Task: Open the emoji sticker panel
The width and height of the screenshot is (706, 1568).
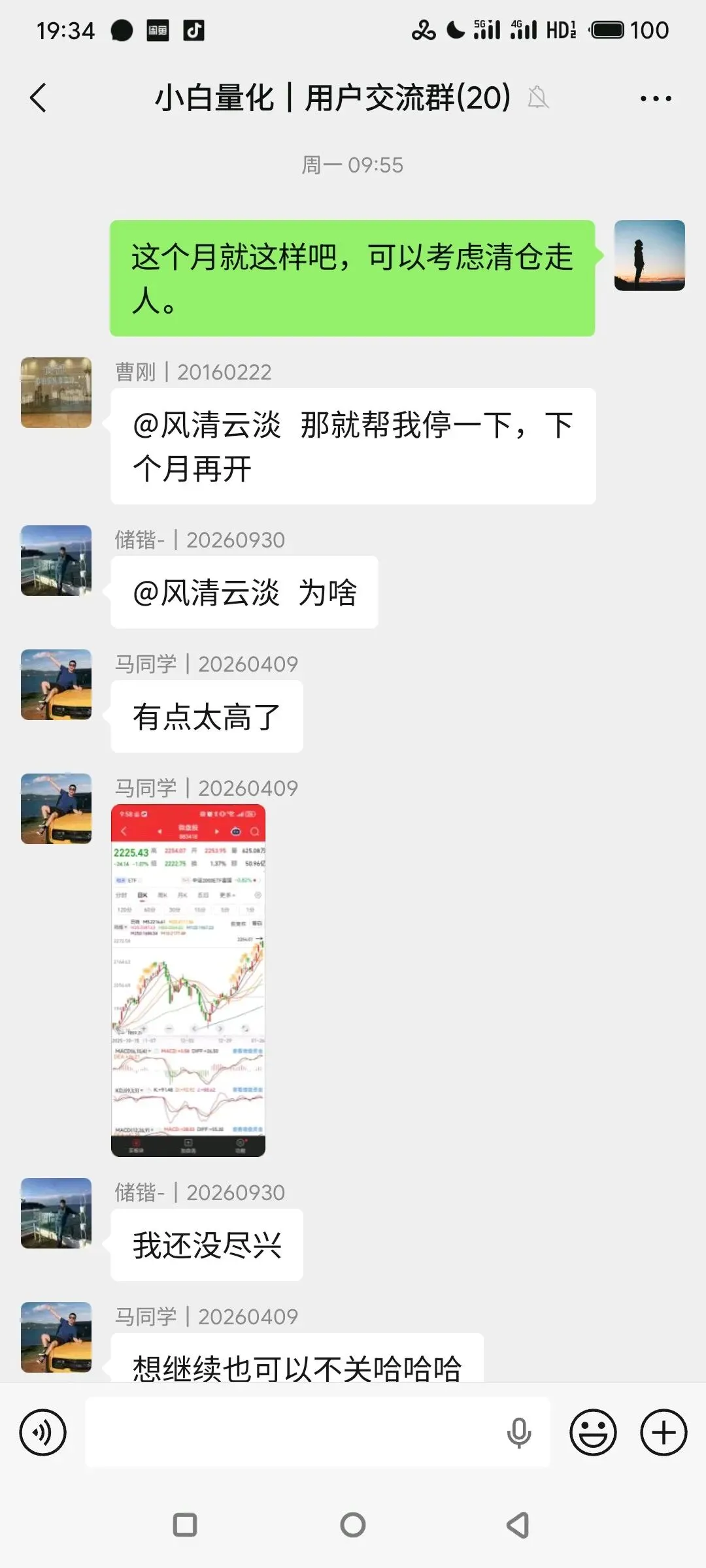Action: pos(593,1433)
